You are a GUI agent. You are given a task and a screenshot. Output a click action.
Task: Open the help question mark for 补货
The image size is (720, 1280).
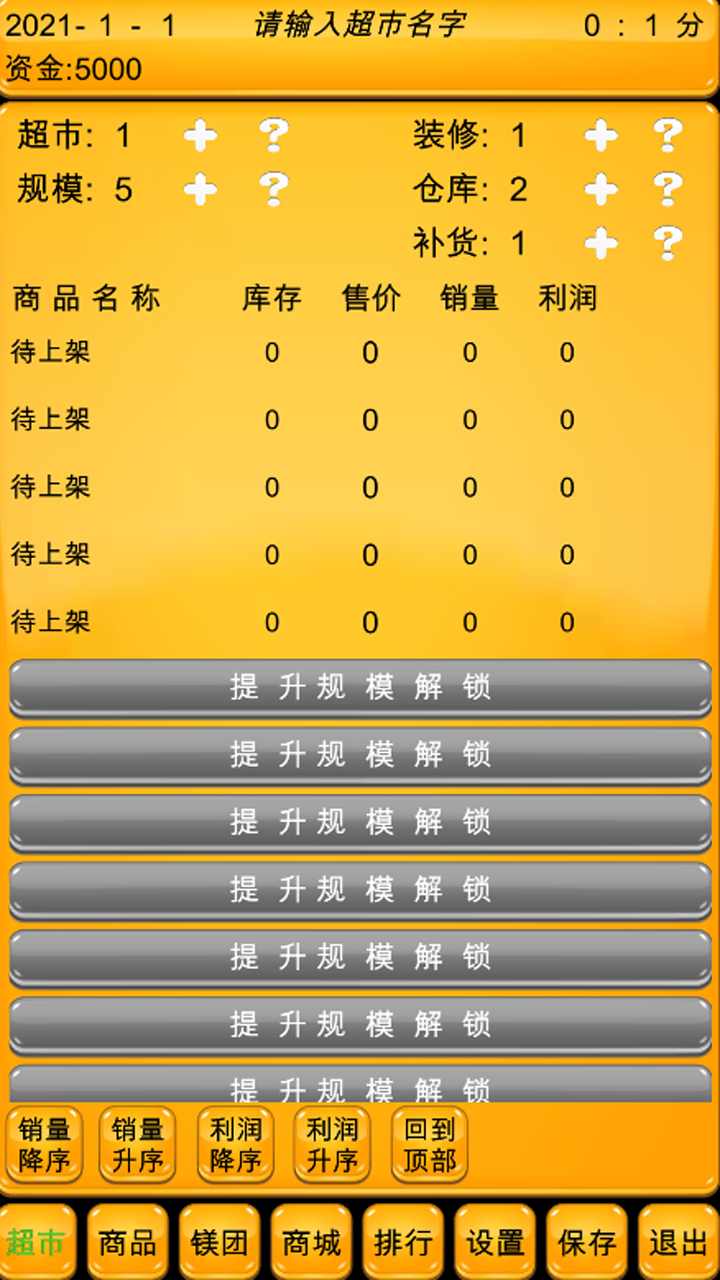[667, 243]
